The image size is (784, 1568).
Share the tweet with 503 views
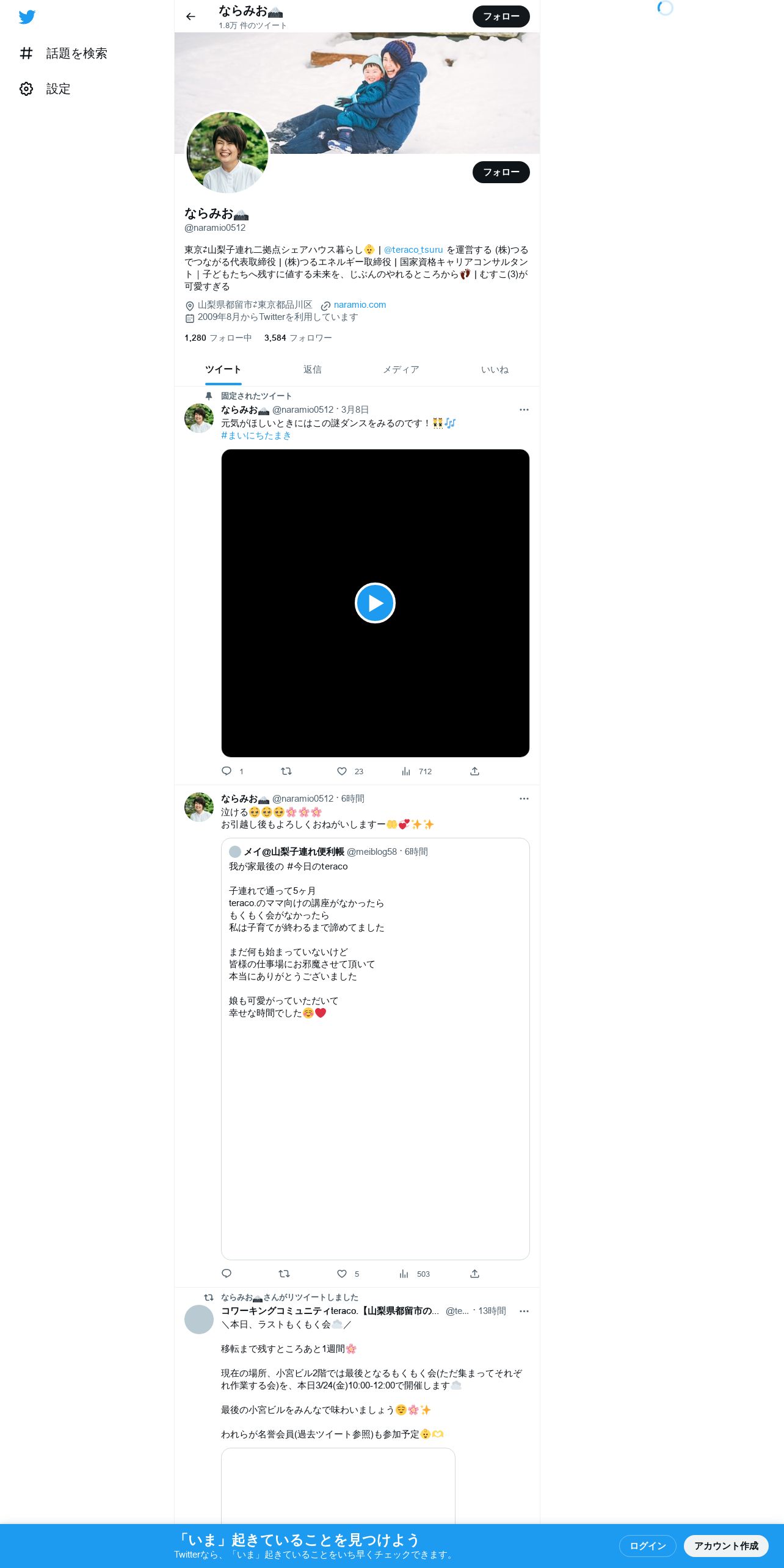[x=474, y=1274]
